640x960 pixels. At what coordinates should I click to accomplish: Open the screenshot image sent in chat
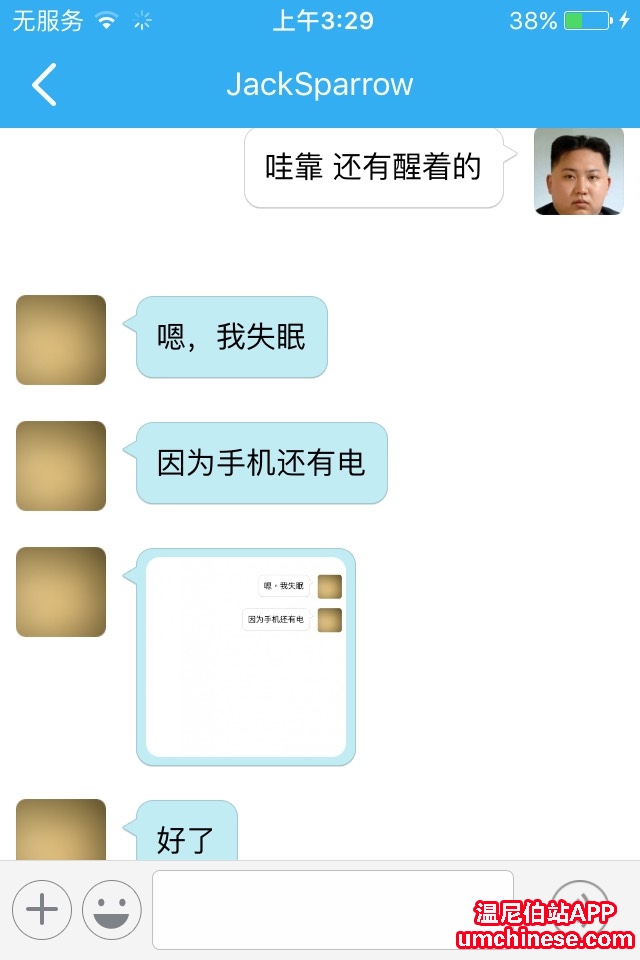[246, 657]
